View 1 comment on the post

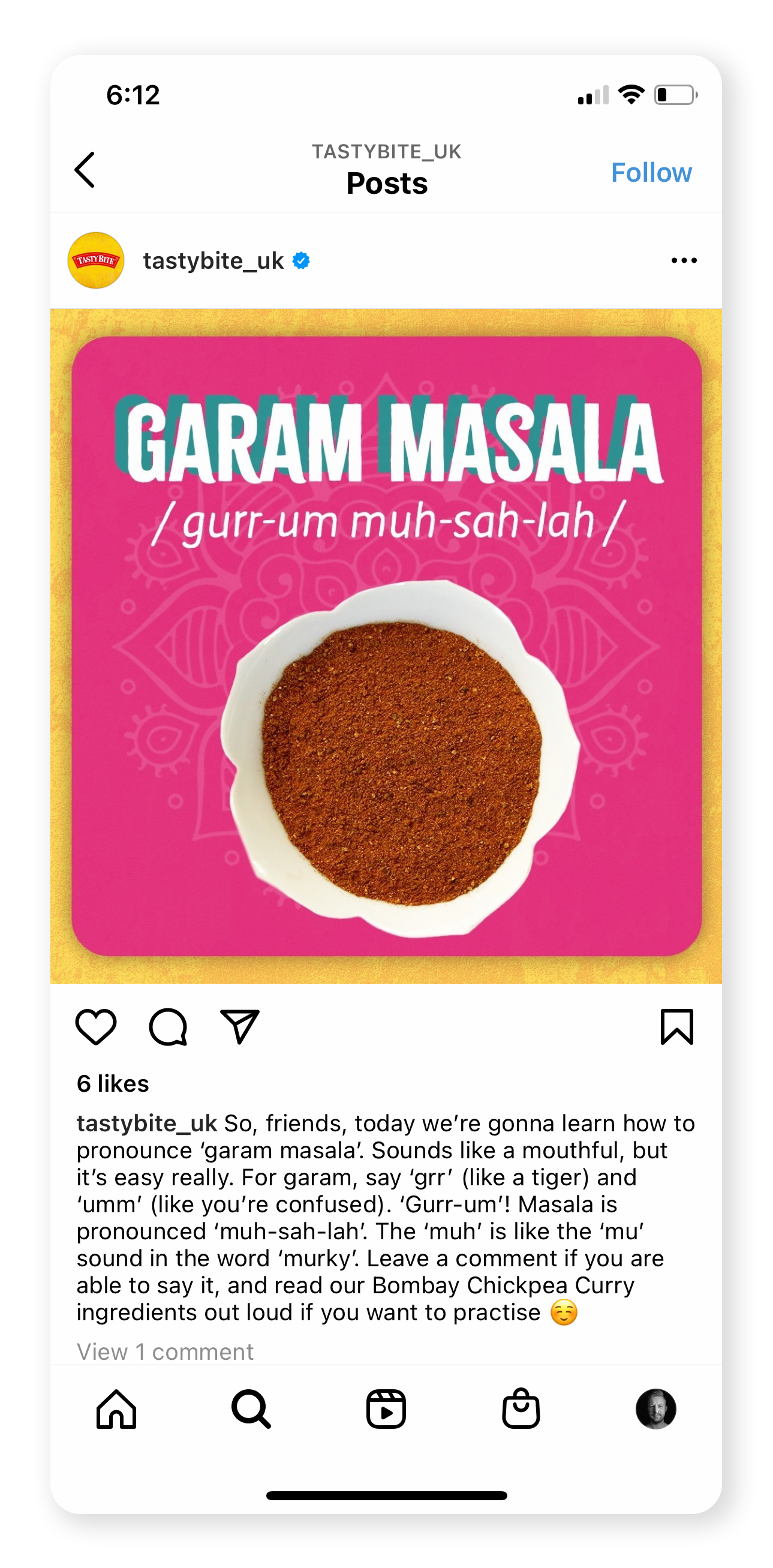click(x=165, y=1351)
